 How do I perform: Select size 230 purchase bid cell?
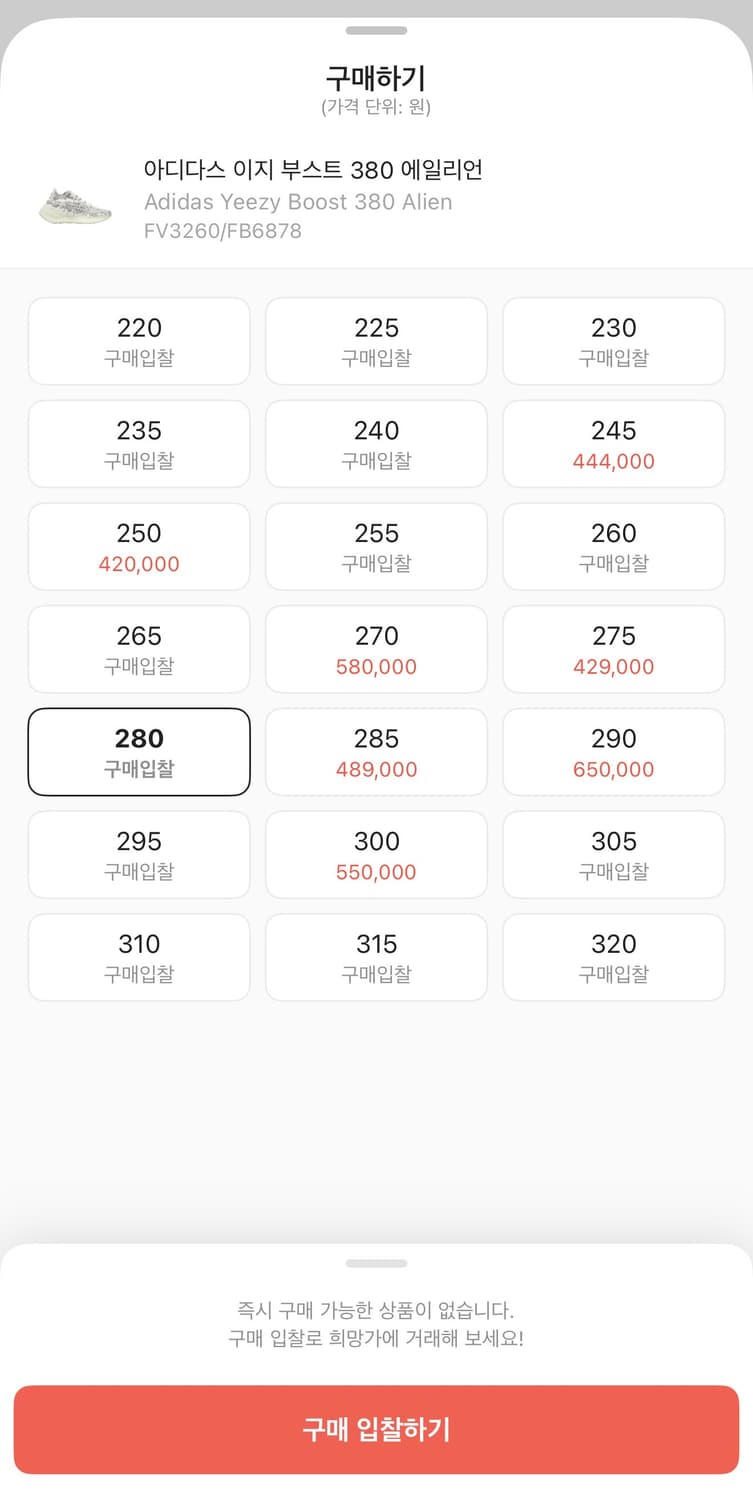(x=613, y=341)
